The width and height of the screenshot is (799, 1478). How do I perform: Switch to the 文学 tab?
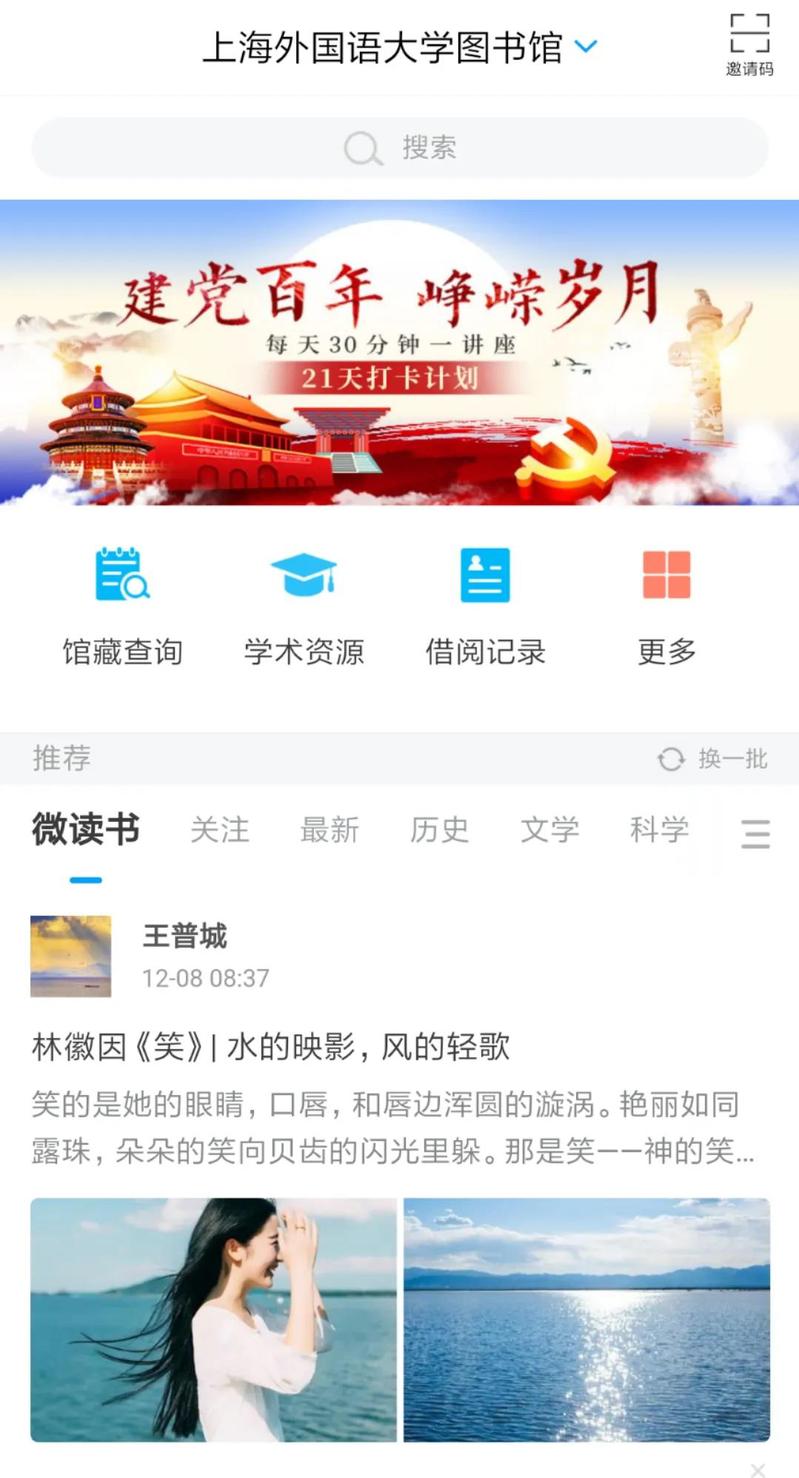click(549, 830)
